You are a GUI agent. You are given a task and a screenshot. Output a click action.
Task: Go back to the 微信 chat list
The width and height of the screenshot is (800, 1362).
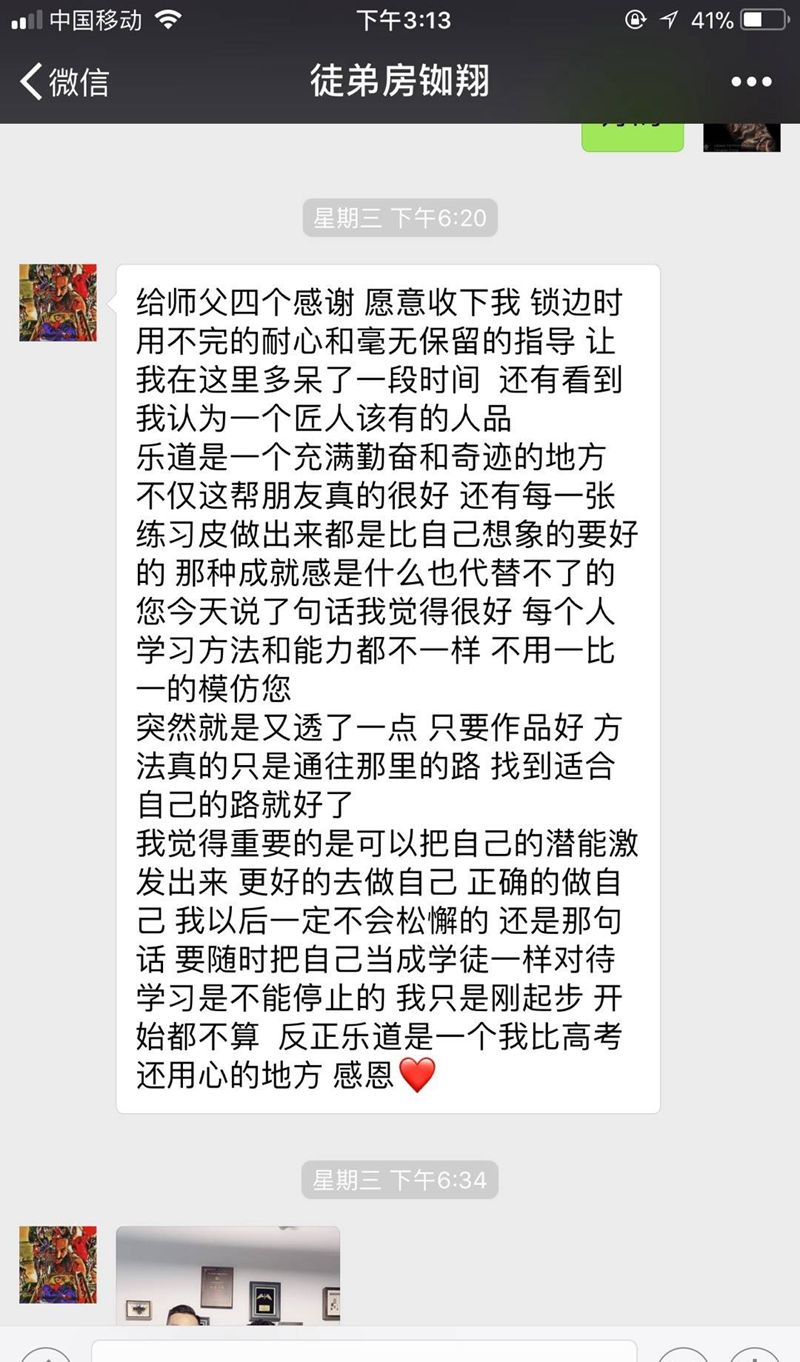(x=64, y=81)
